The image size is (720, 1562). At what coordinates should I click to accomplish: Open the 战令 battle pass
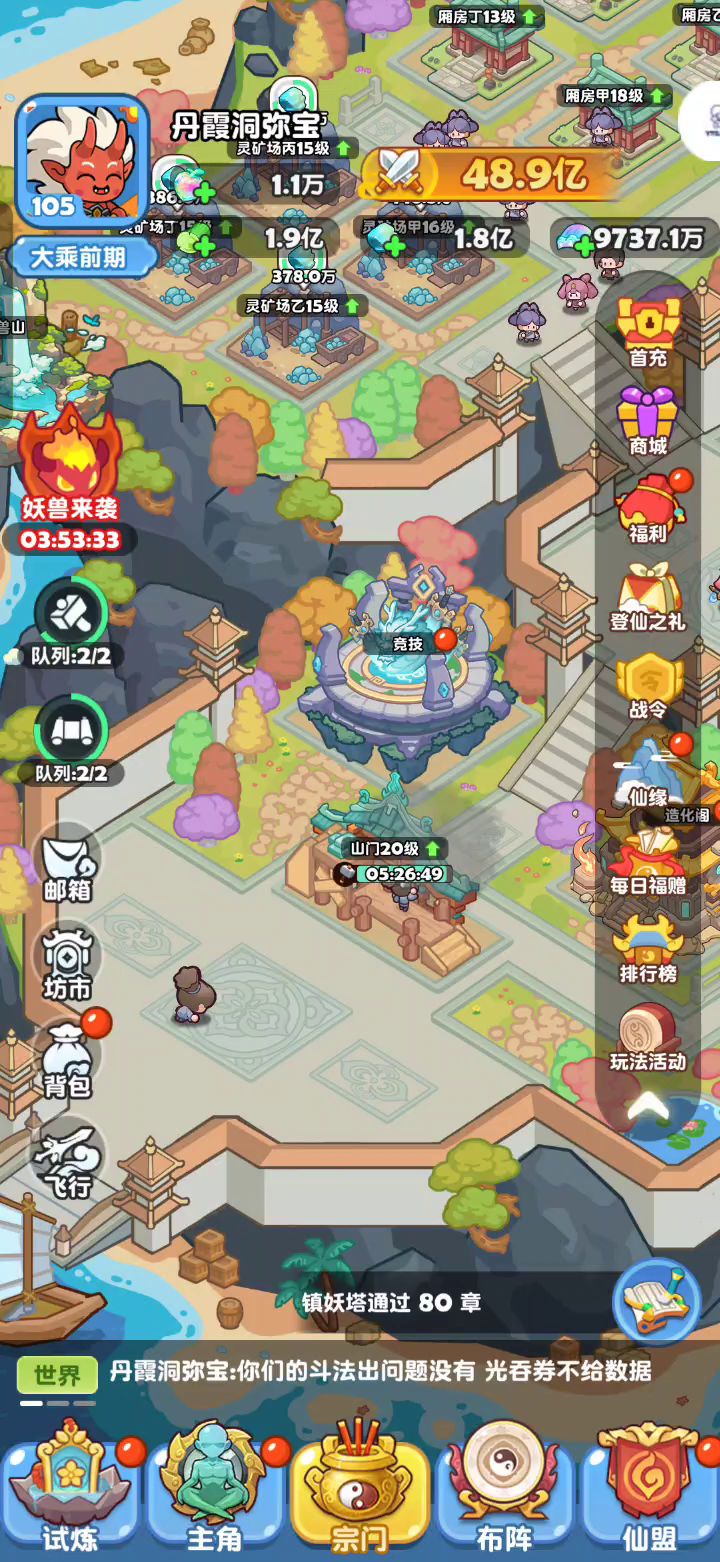pyautogui.click(x=648, y=684)
